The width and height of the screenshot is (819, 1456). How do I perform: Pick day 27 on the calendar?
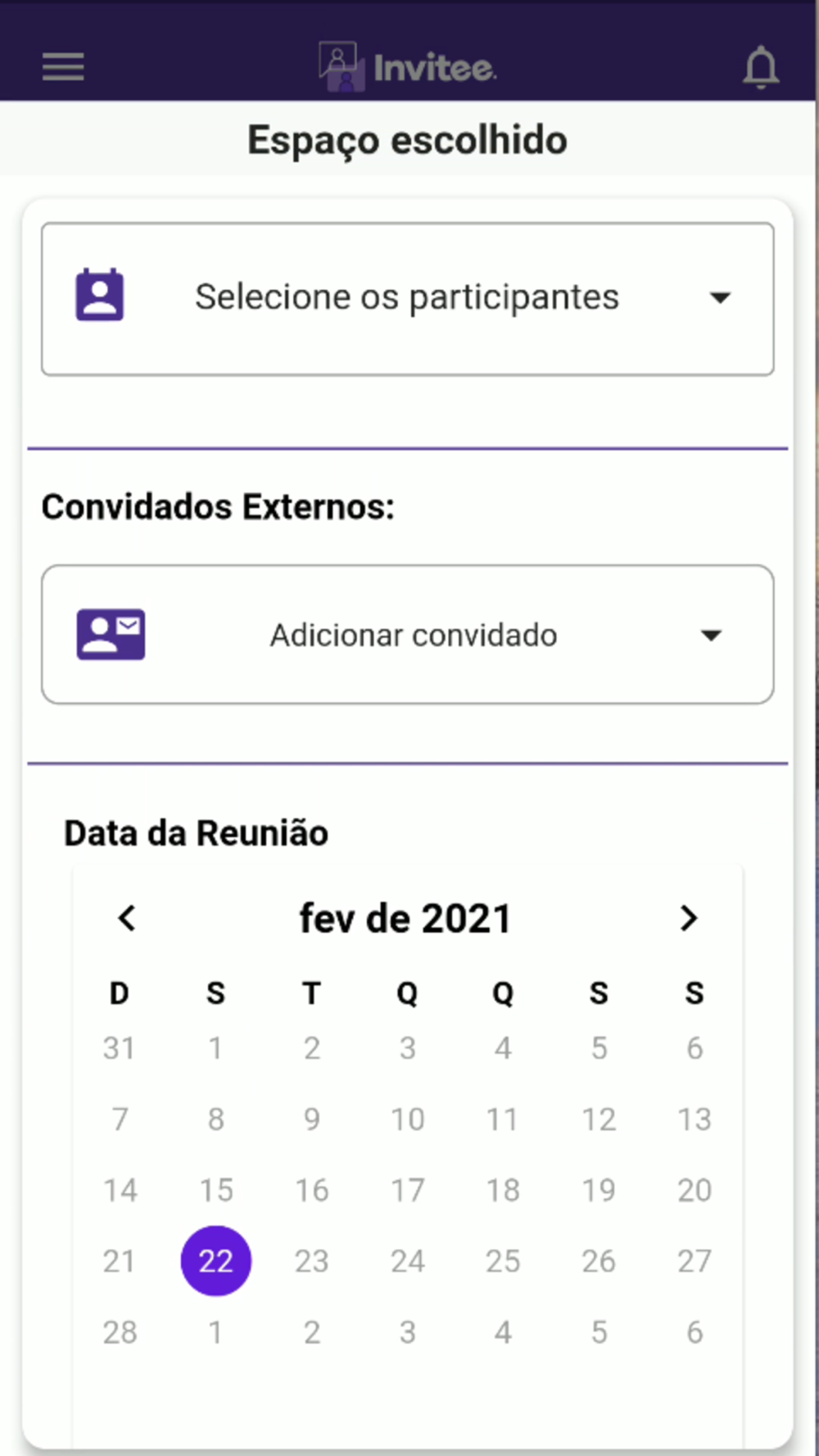(x=695, y=1261)
